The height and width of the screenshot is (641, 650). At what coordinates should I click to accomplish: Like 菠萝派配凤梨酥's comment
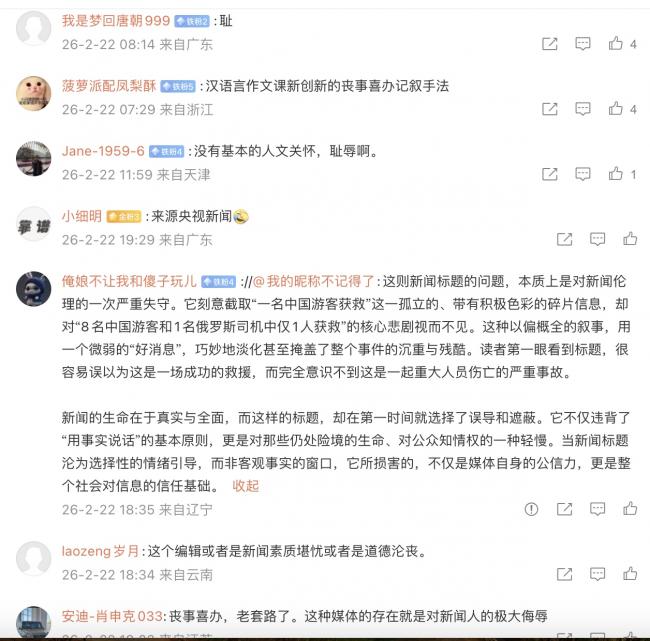pos(615,109)
